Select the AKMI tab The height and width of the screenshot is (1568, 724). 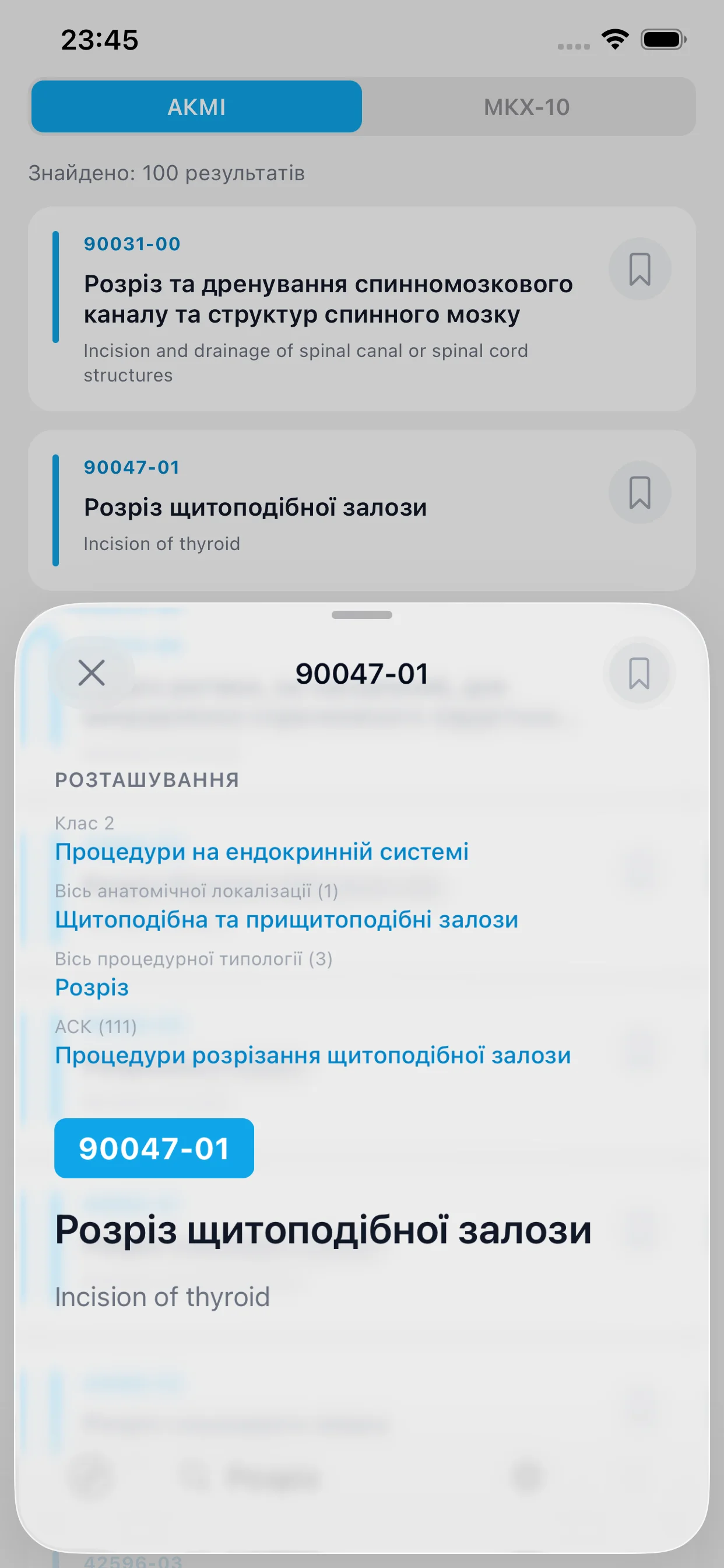tap(196, 107)
